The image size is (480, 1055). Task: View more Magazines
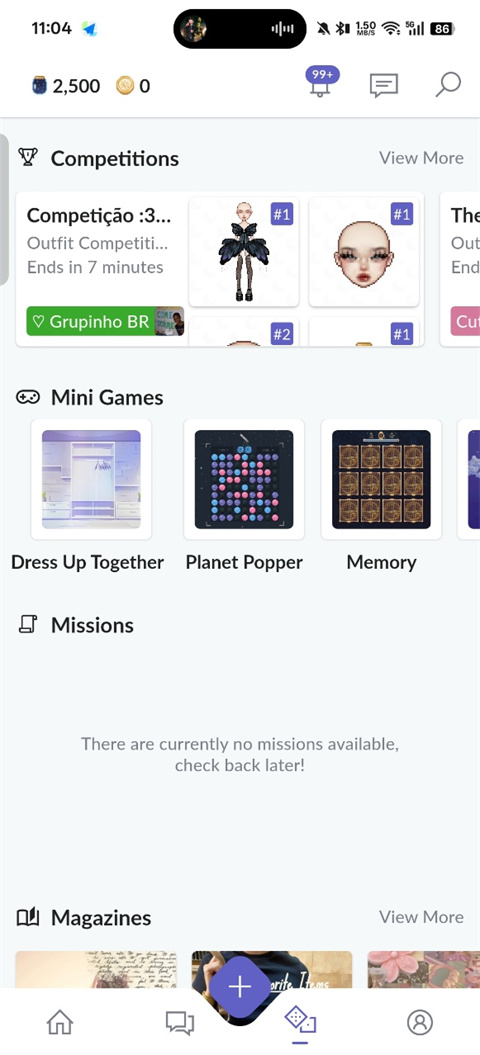[421, 916]
